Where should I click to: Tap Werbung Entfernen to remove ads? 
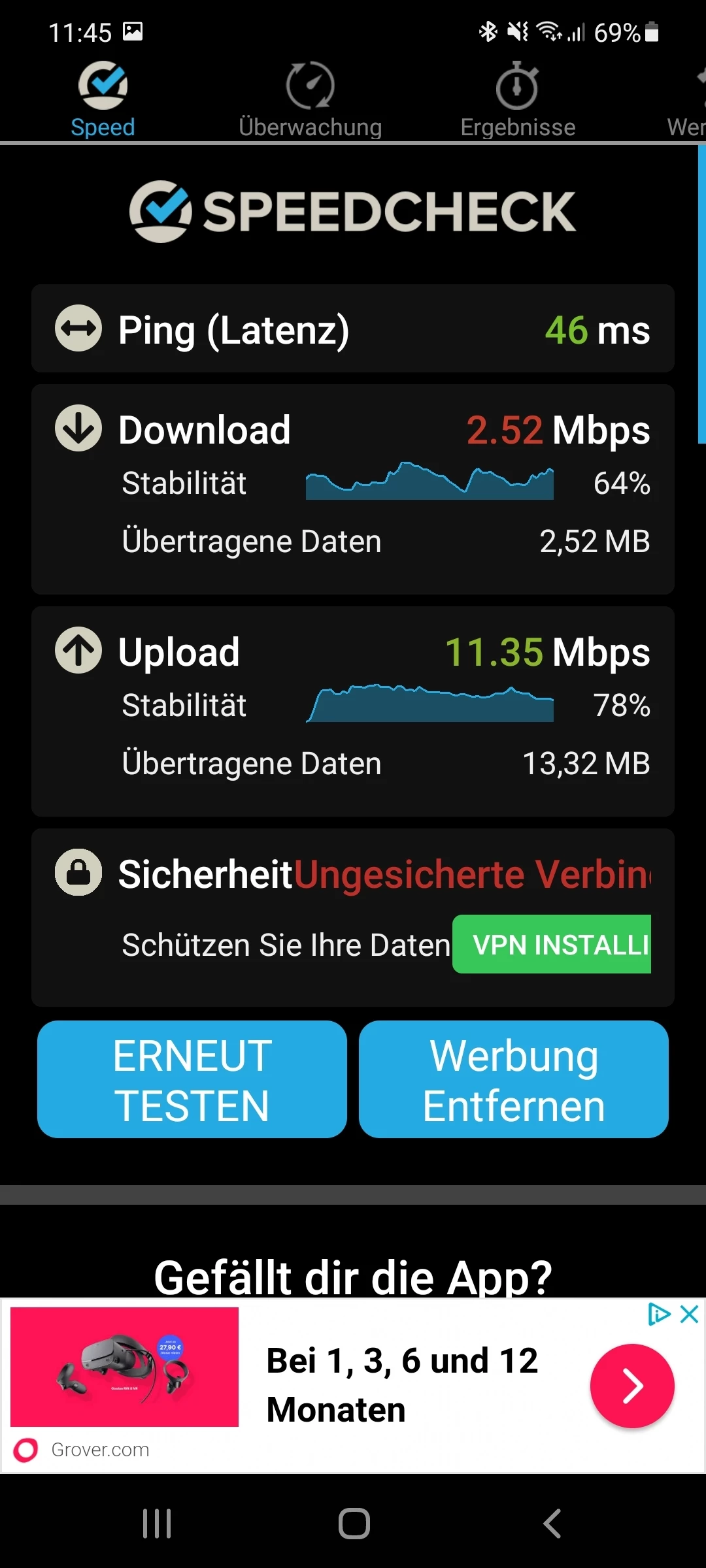coord(513,1079)
